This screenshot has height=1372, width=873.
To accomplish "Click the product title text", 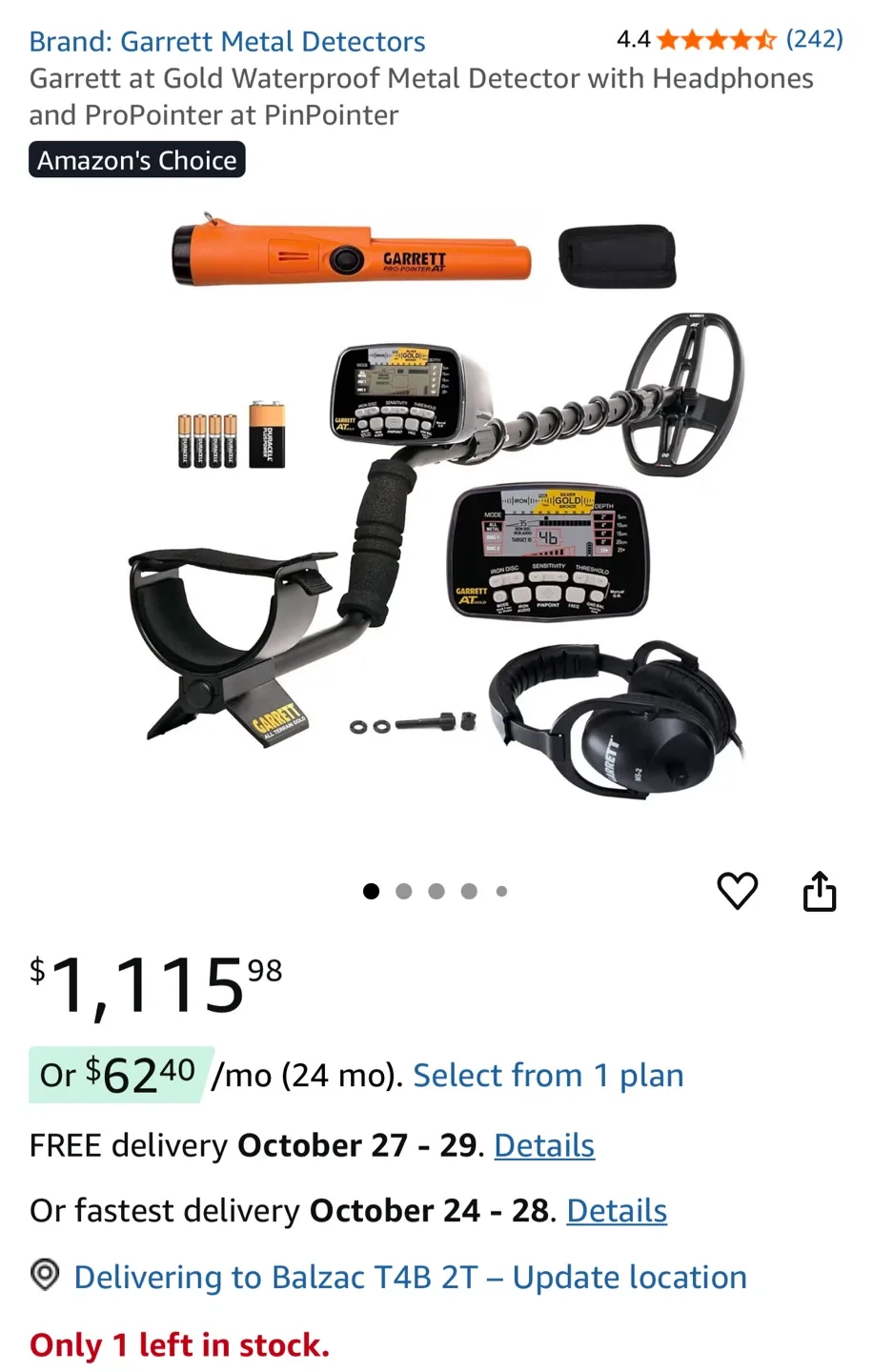I will 422,96.
